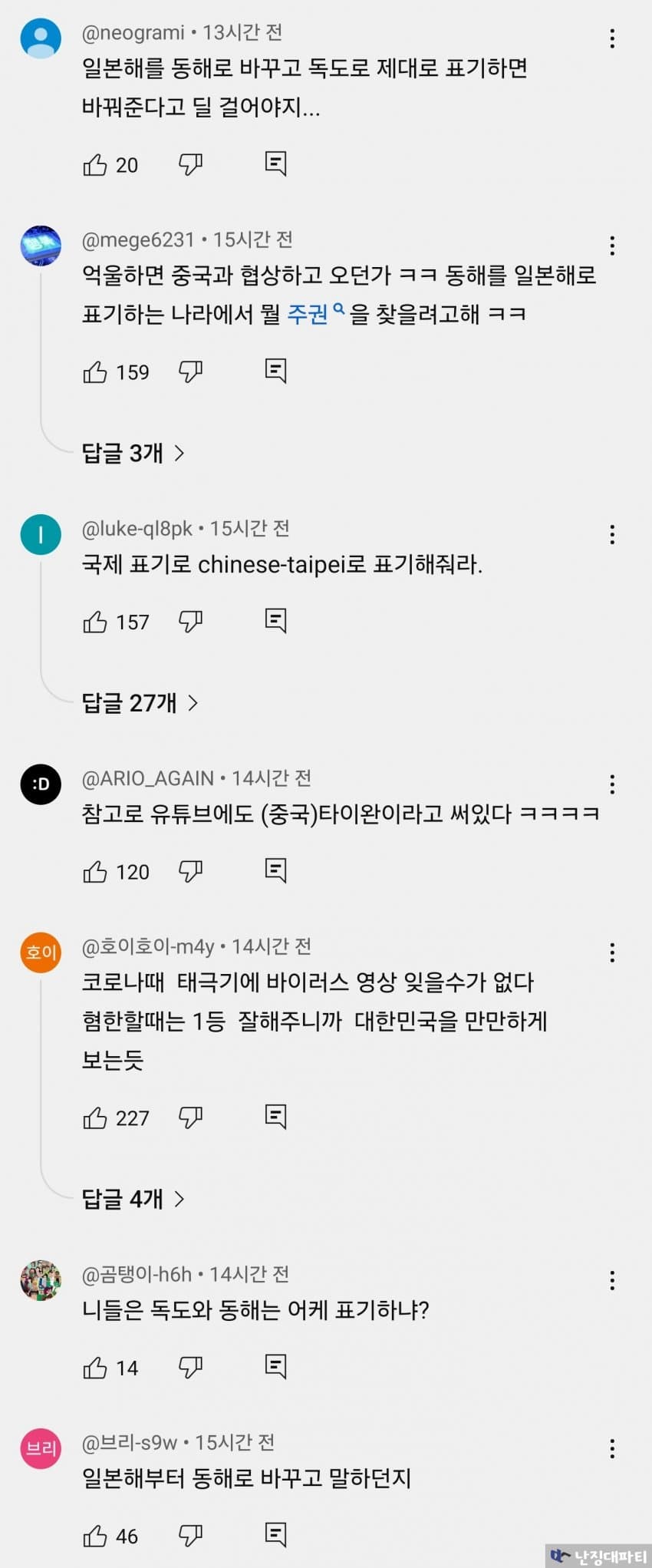View @곰탱이-h6h's channel avatar

tap(41, 1279)
